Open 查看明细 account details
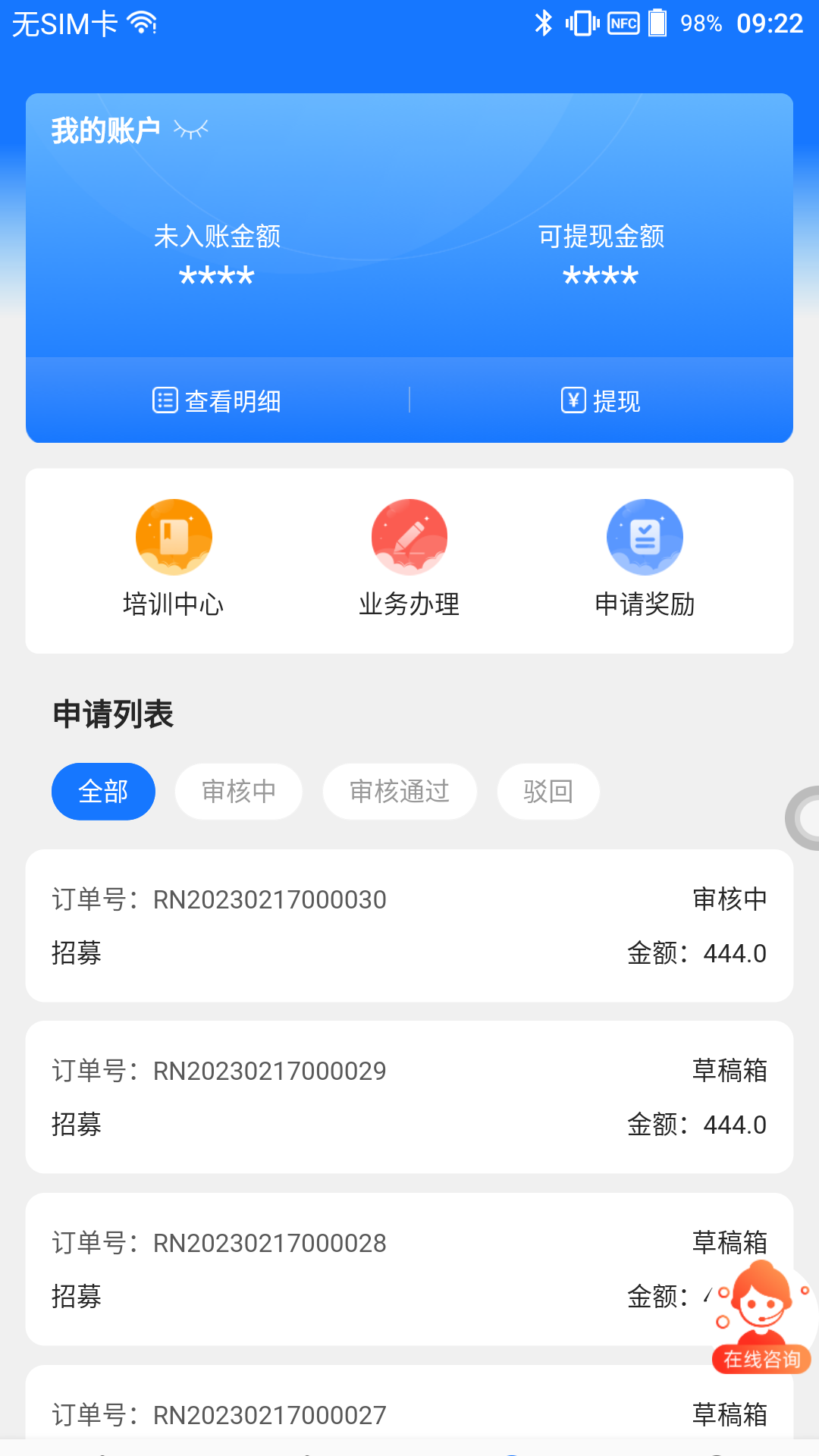The width and height of the screenshot is (819, 1456). pos(218,400)
